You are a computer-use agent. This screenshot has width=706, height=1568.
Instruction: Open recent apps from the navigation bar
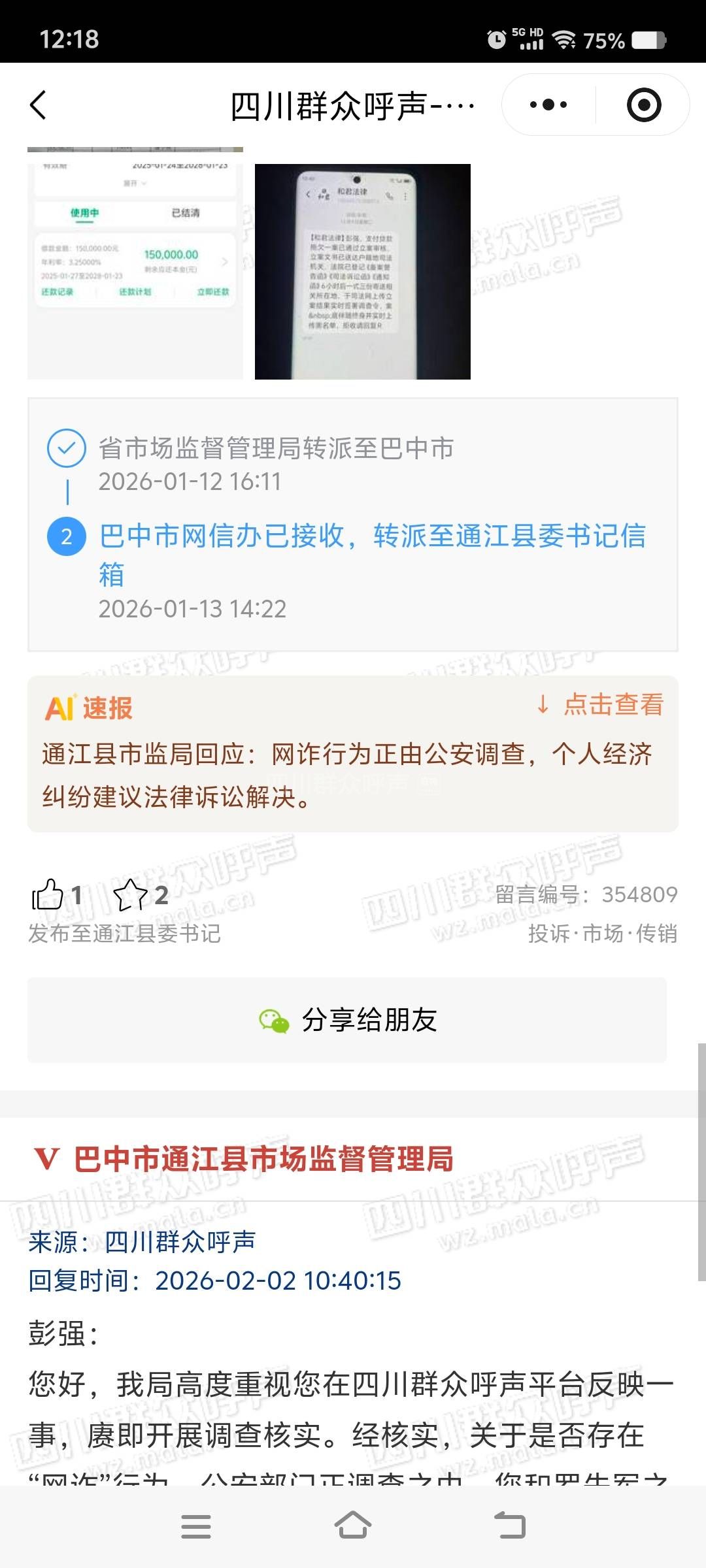[196, 1526]
